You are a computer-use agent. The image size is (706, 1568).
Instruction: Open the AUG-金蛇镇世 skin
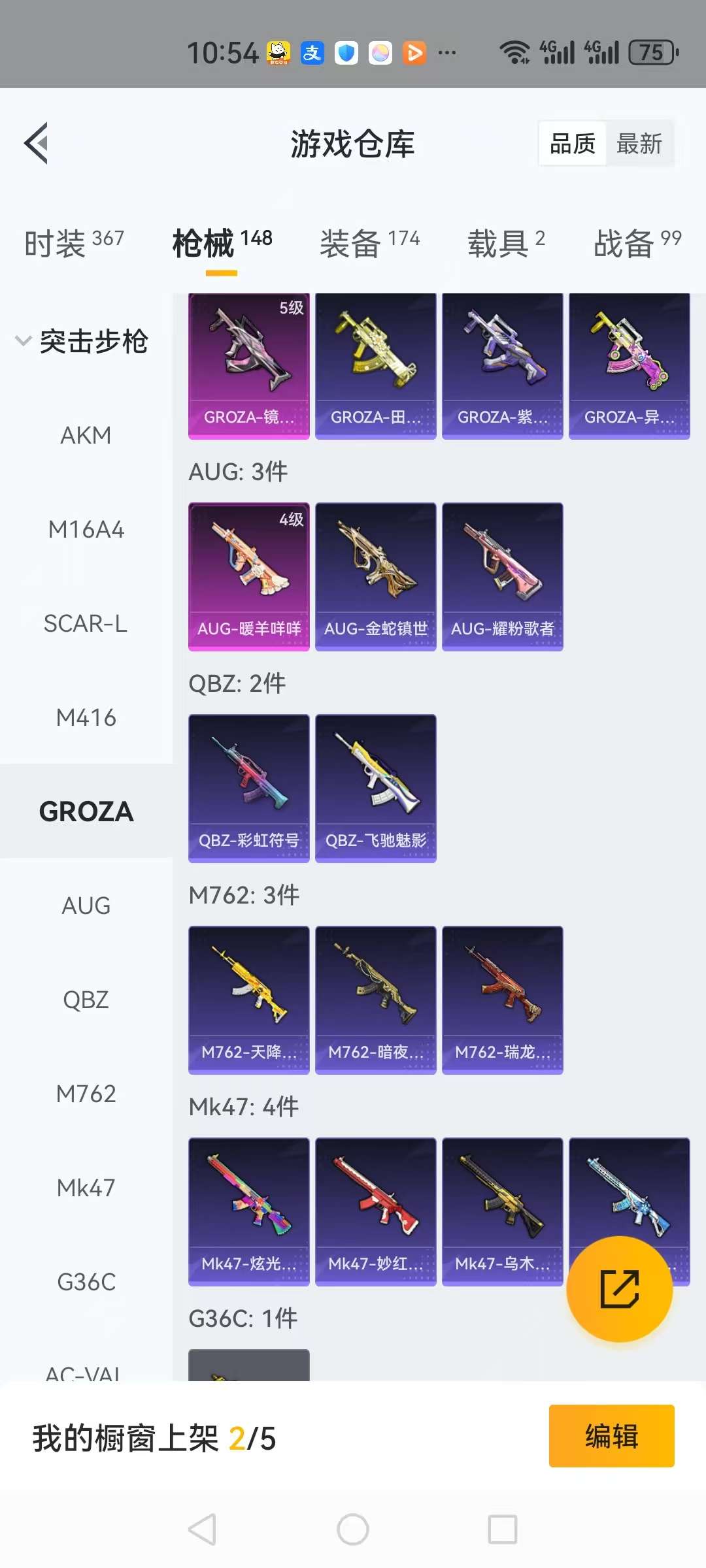[x=376, y=576]
